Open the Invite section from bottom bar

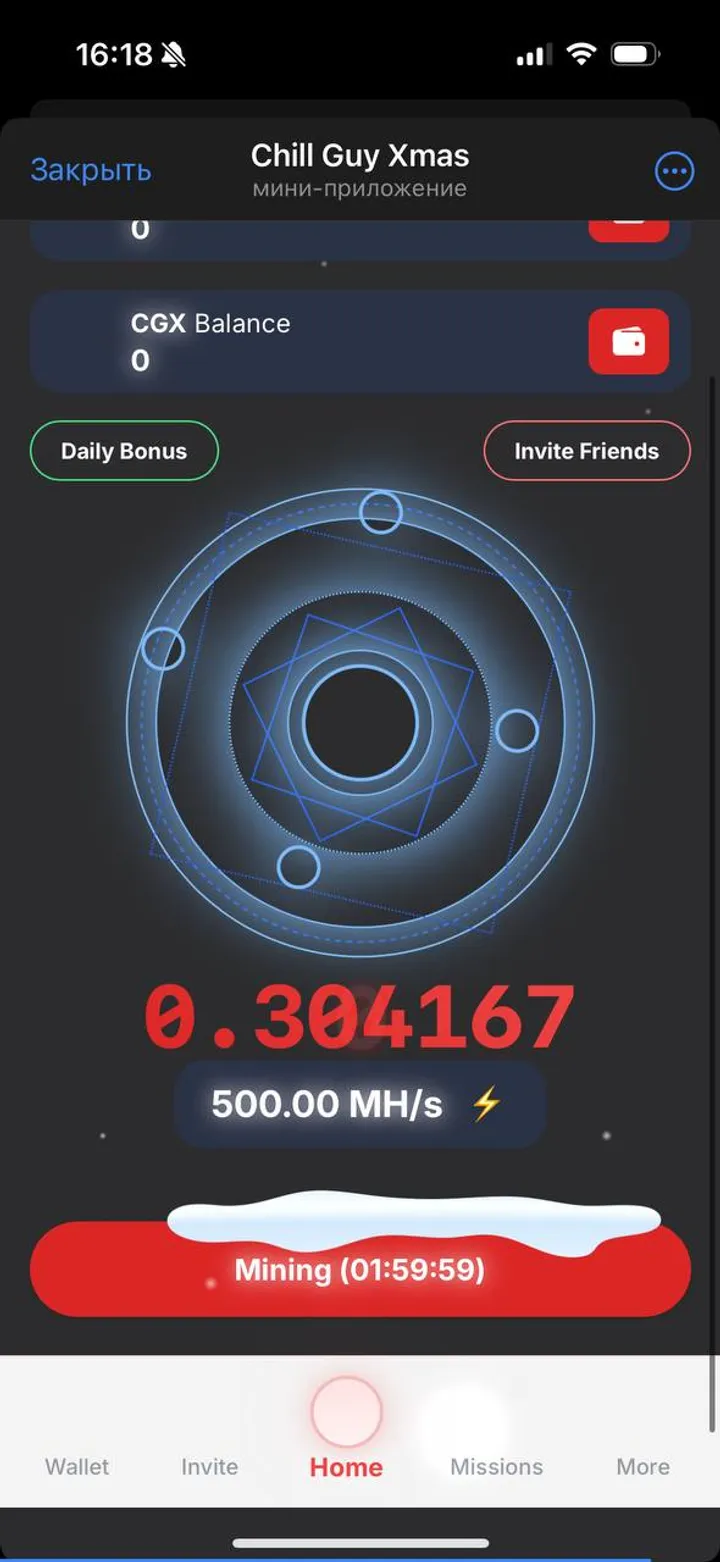pos(209,1466)
